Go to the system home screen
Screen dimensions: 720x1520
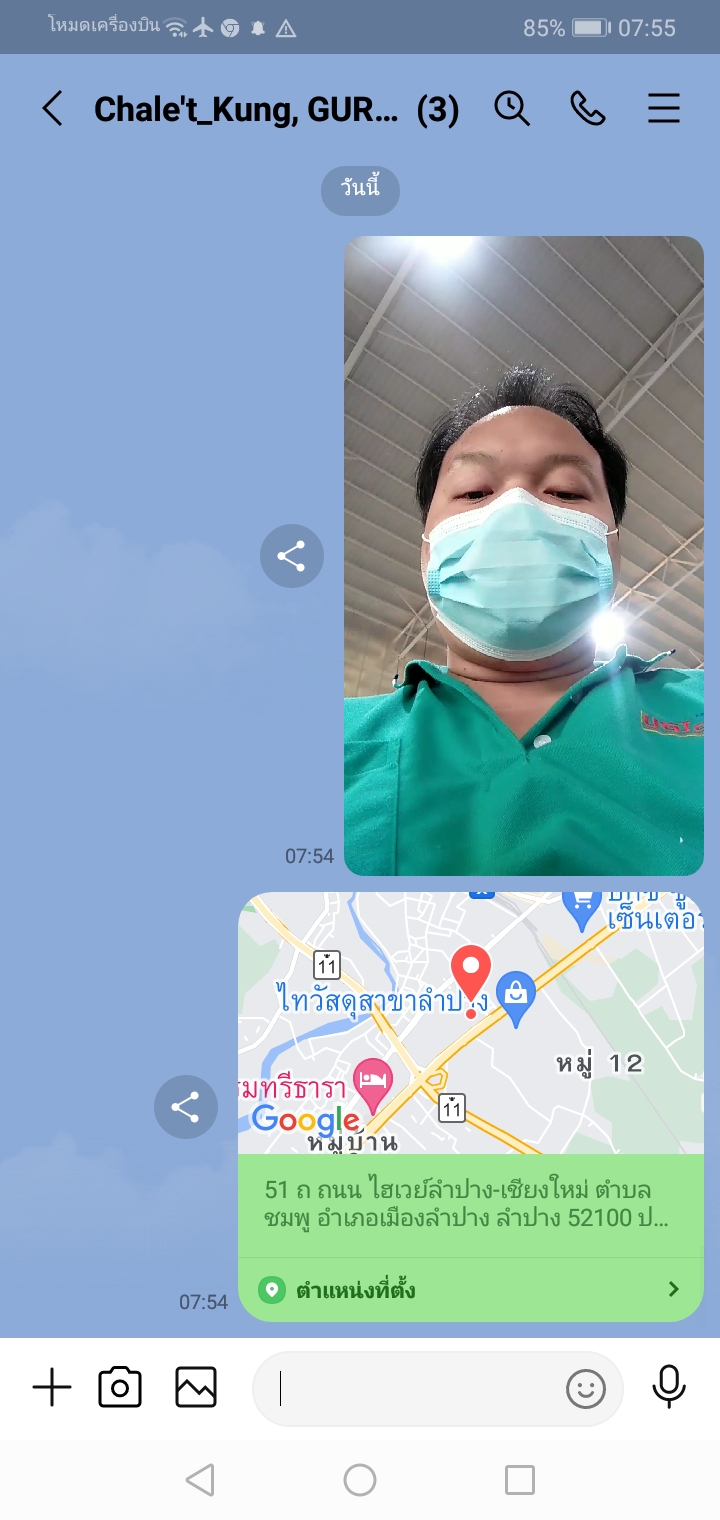360,1480
